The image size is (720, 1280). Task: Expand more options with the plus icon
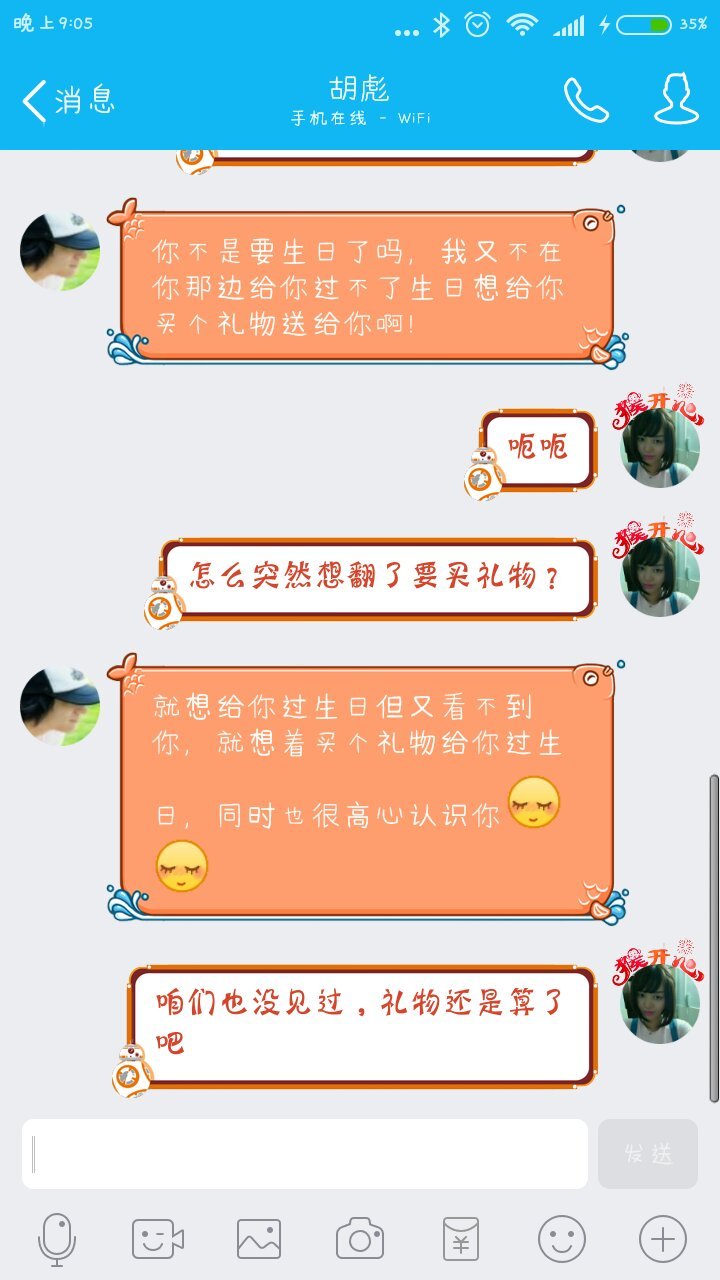point(663,1240)
